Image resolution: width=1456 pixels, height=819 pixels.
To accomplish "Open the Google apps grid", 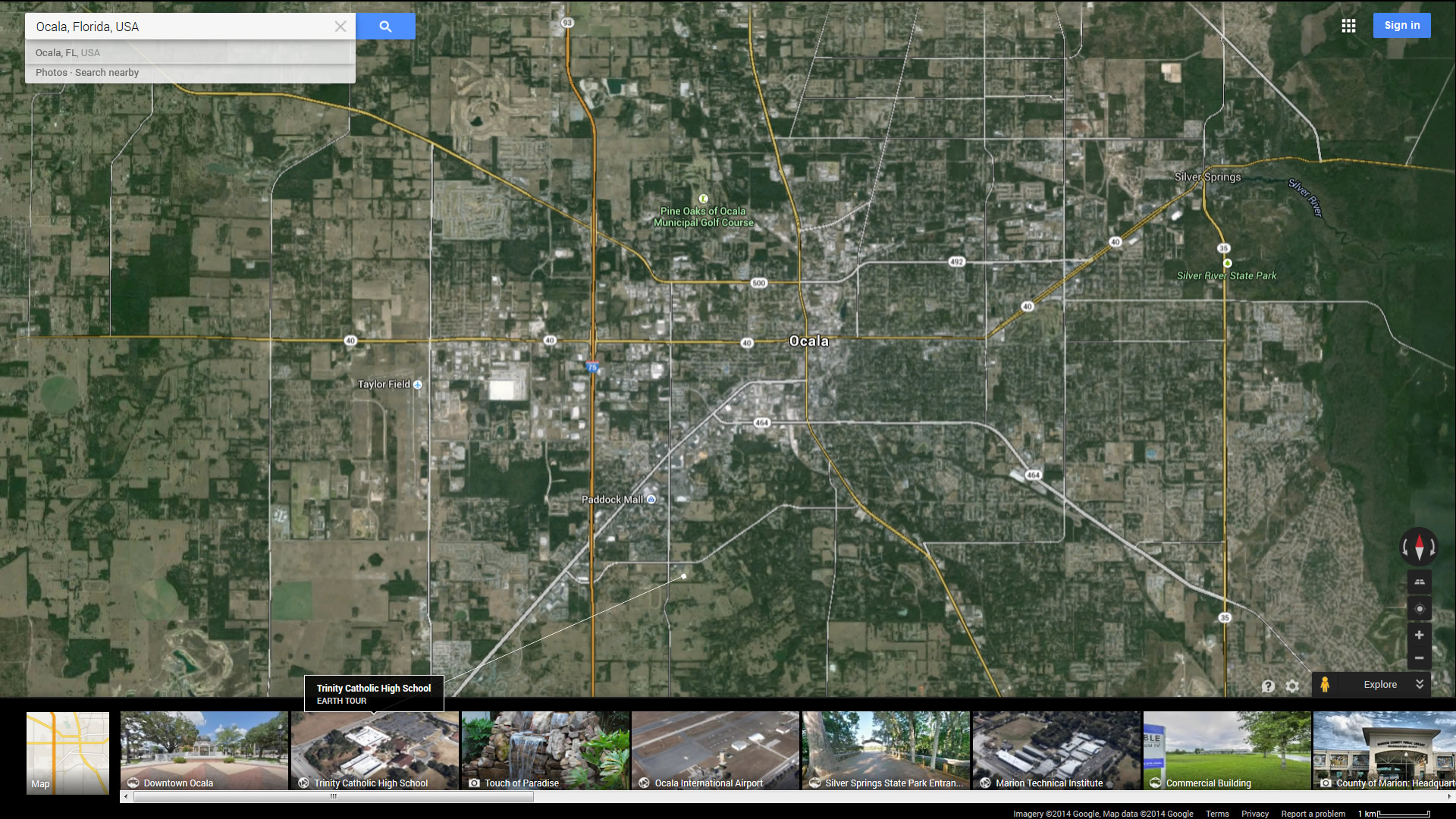I will click(1348, 26).
